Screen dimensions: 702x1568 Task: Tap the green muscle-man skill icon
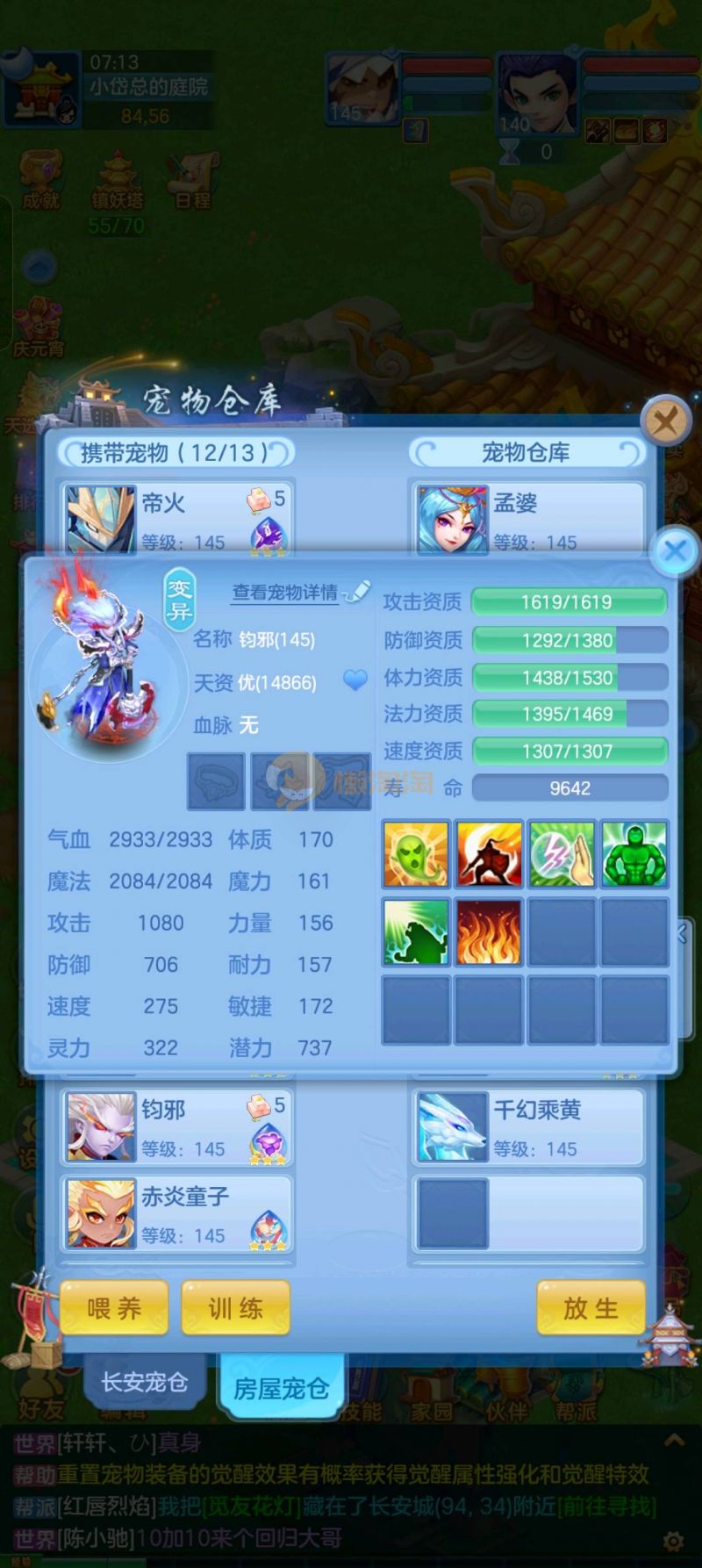pyautogui.click(x=634, y=854)
